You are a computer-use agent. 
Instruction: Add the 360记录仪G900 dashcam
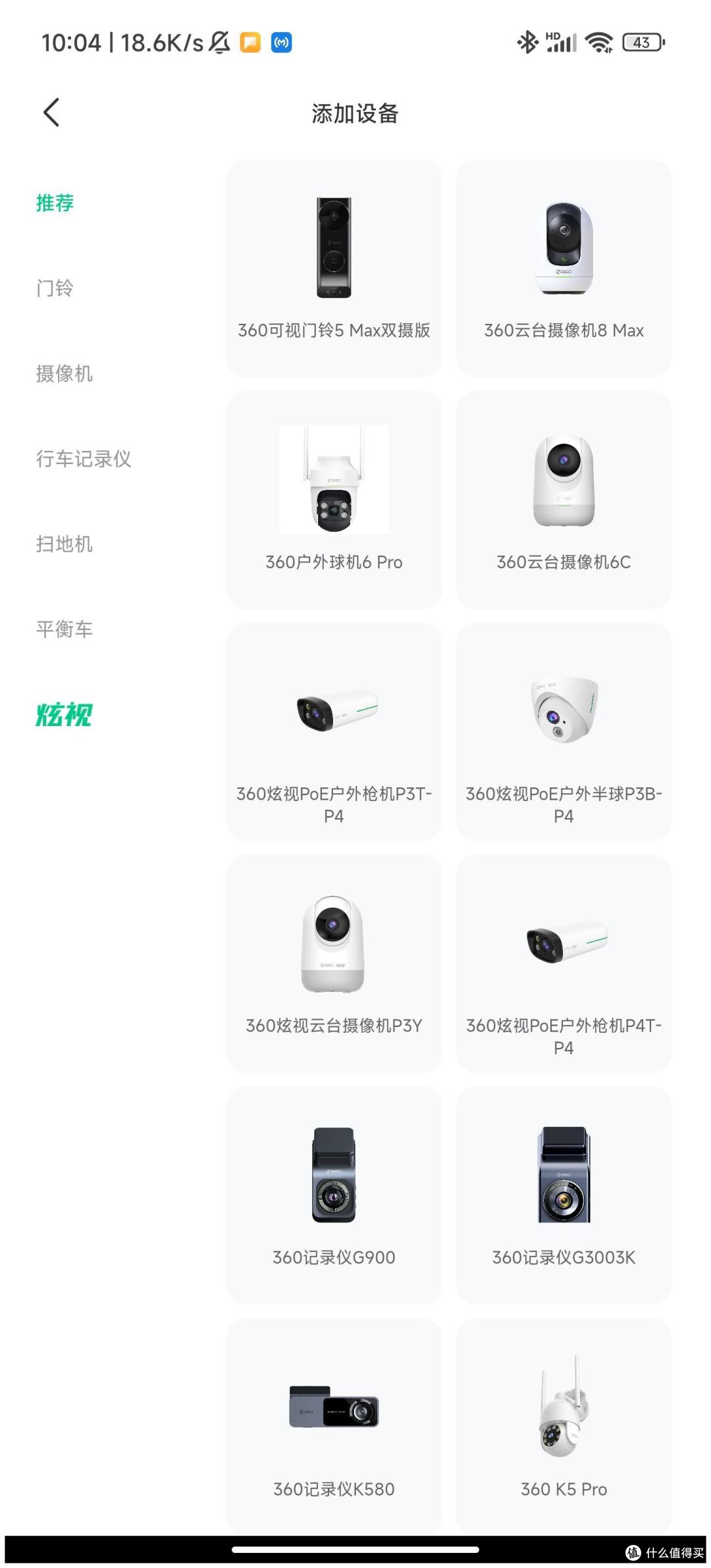coord(334,1195)
